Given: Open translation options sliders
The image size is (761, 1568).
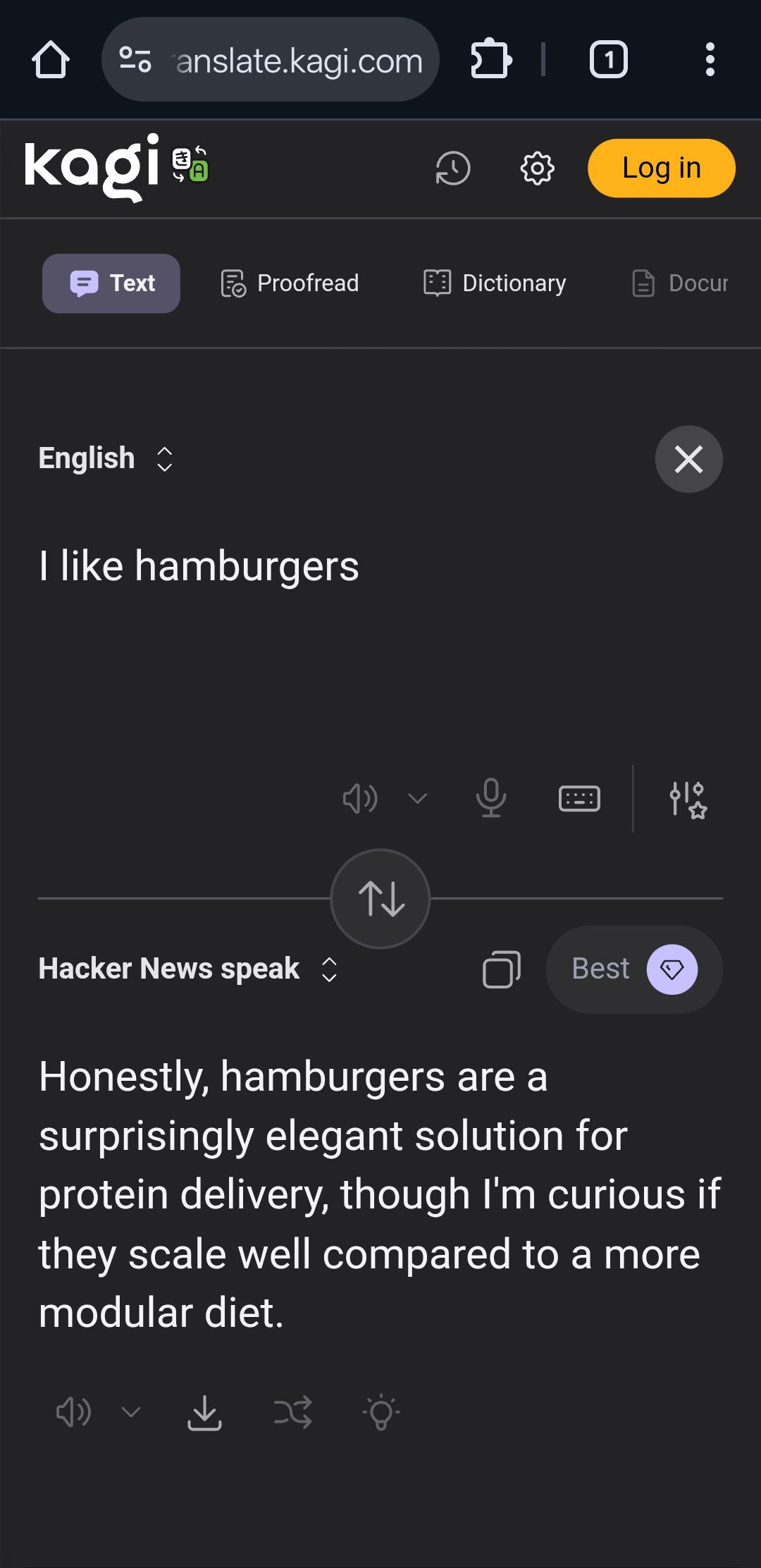Looking at the screenshot, I should 688,800.
